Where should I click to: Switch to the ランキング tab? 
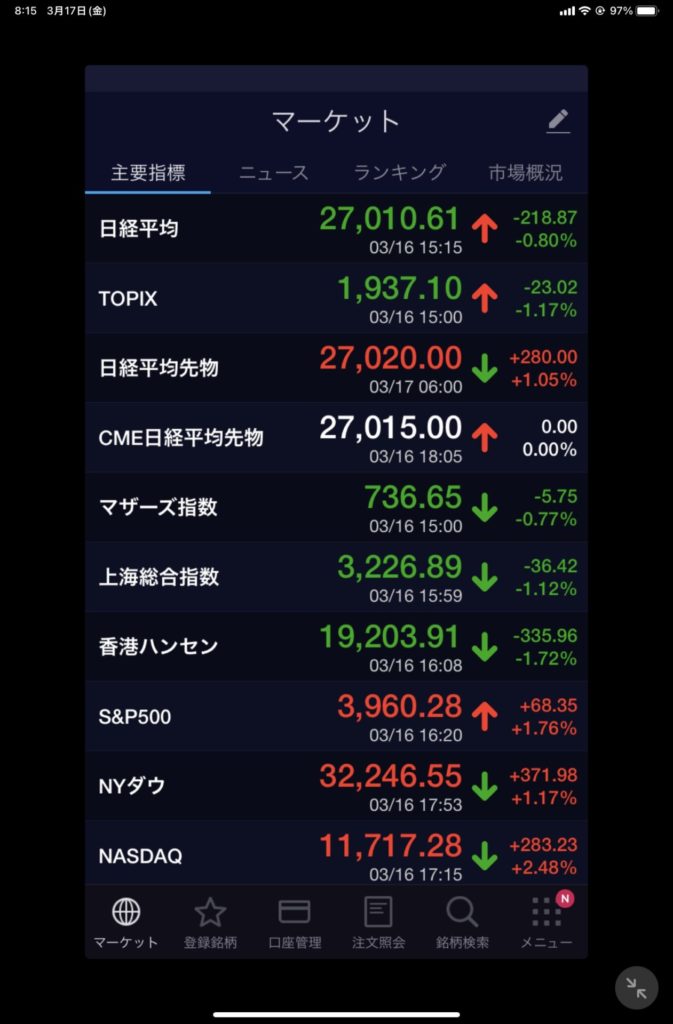[399, 172]
